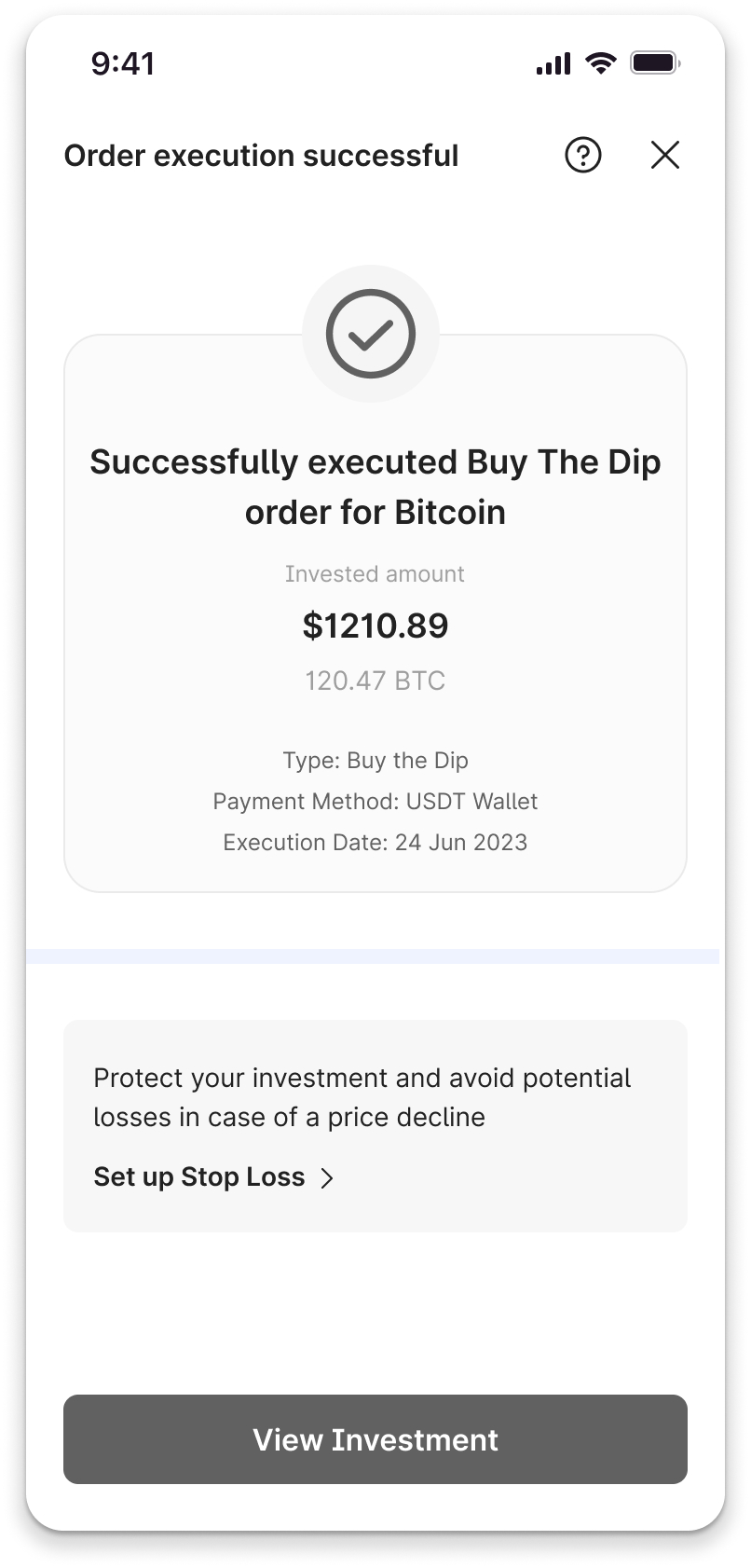Select the Order execution successful header title

(x=261, y=155)
